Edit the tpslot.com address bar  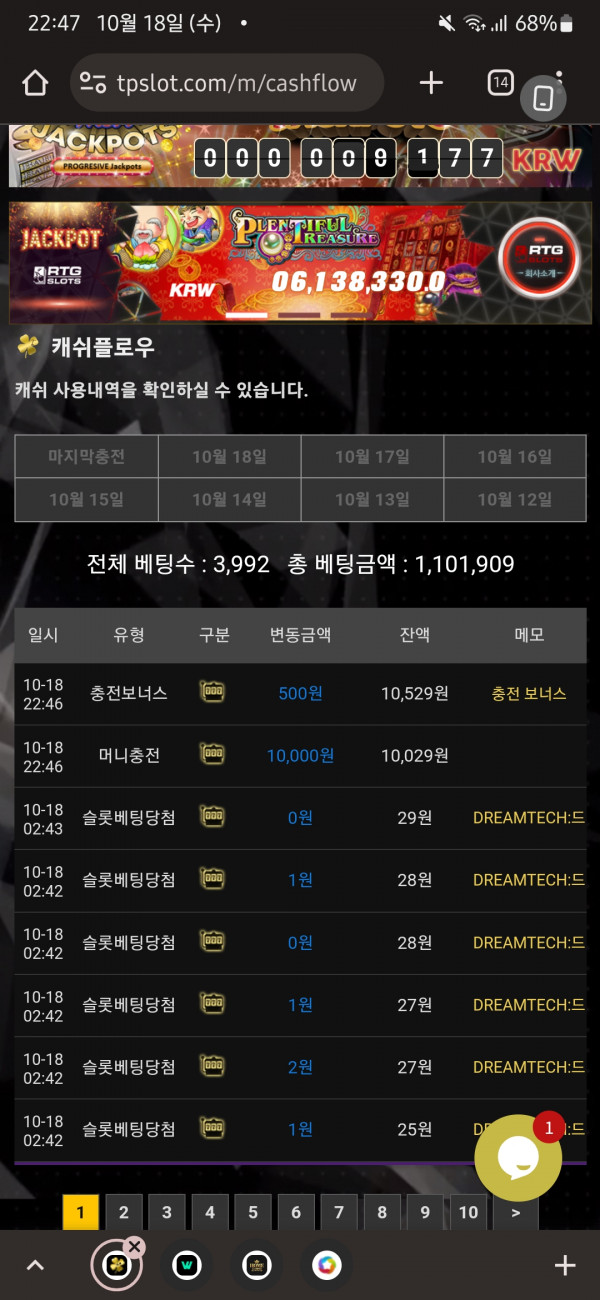(235, 83)
